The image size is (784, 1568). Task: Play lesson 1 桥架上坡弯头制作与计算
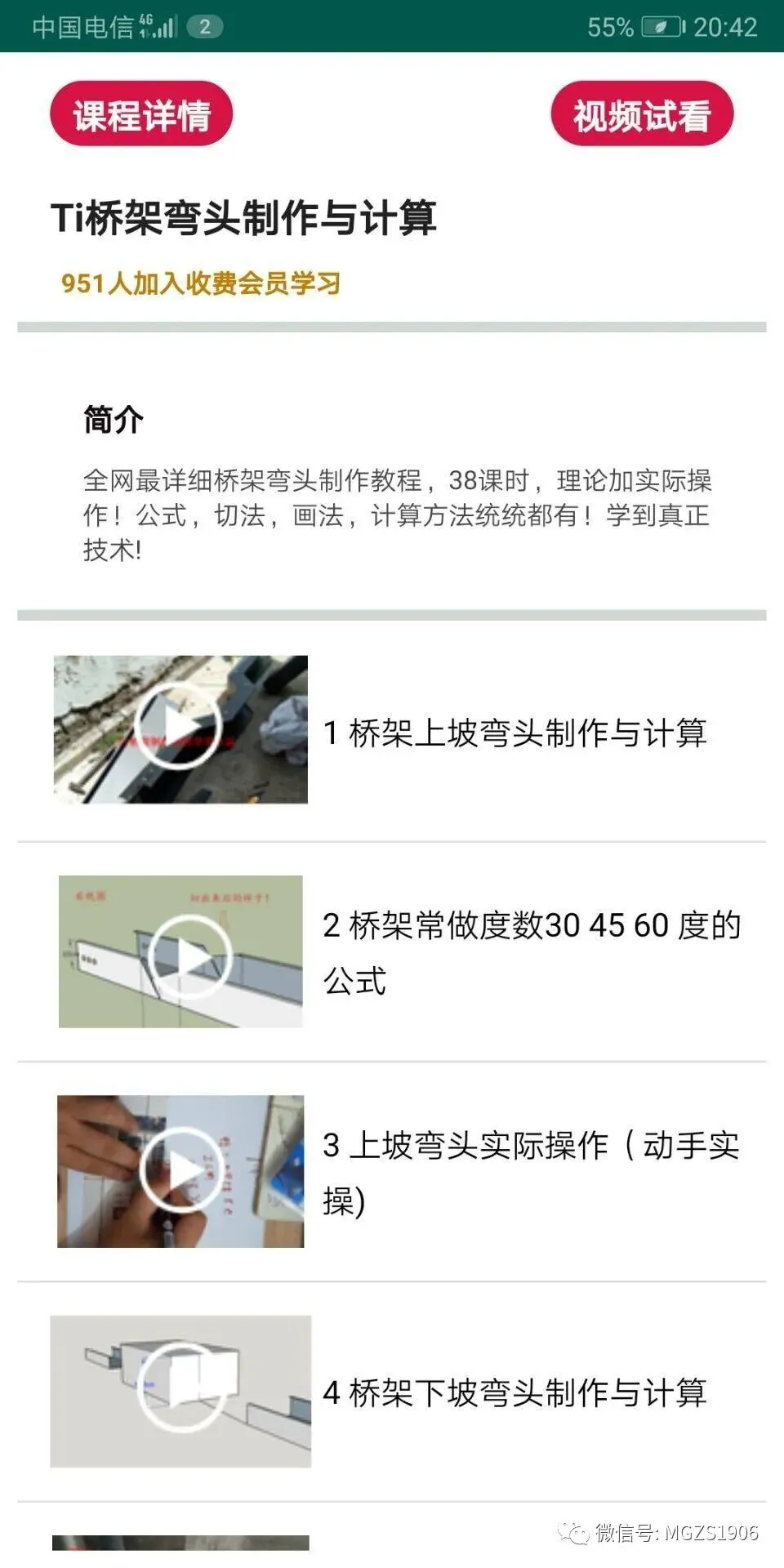click(x=180, y=729)
